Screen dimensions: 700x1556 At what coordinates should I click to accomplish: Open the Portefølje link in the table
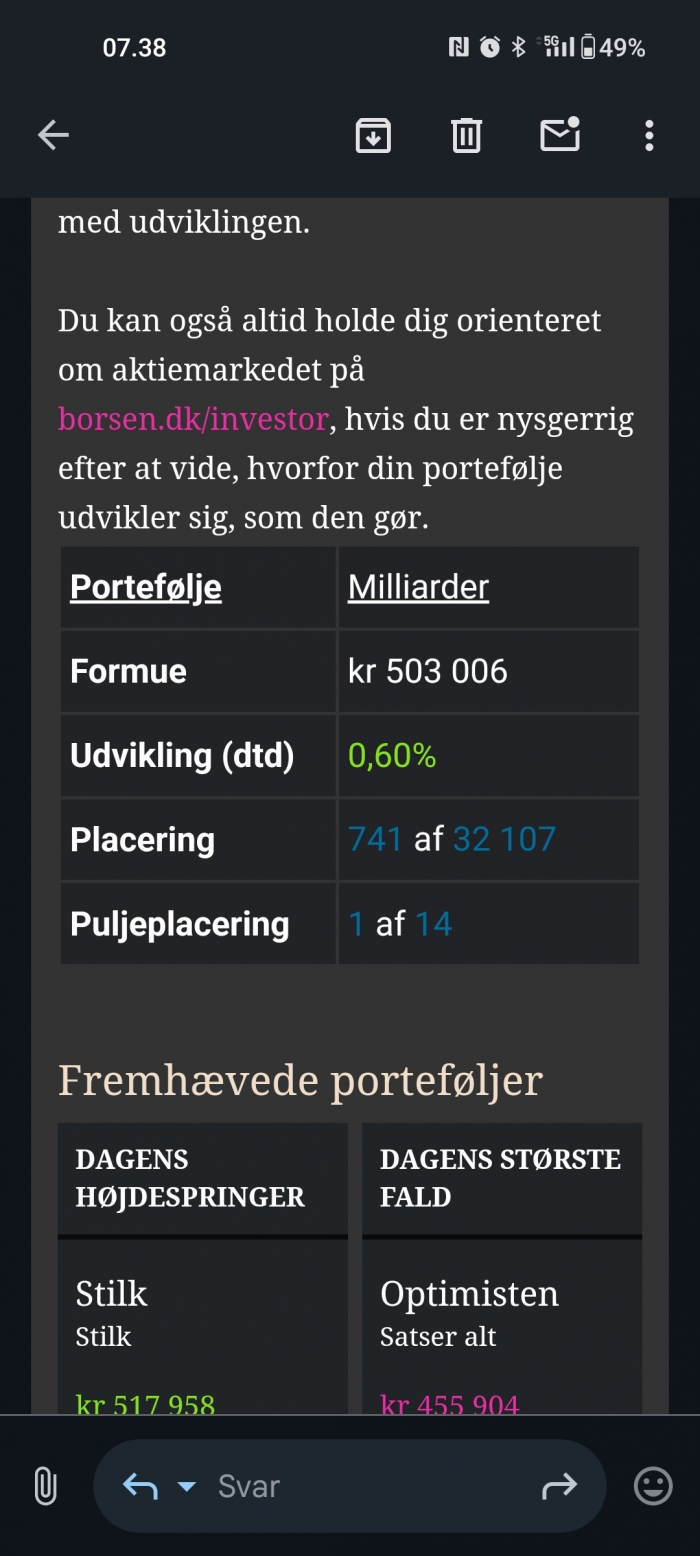pyautogui.click(x=146, y=587)
